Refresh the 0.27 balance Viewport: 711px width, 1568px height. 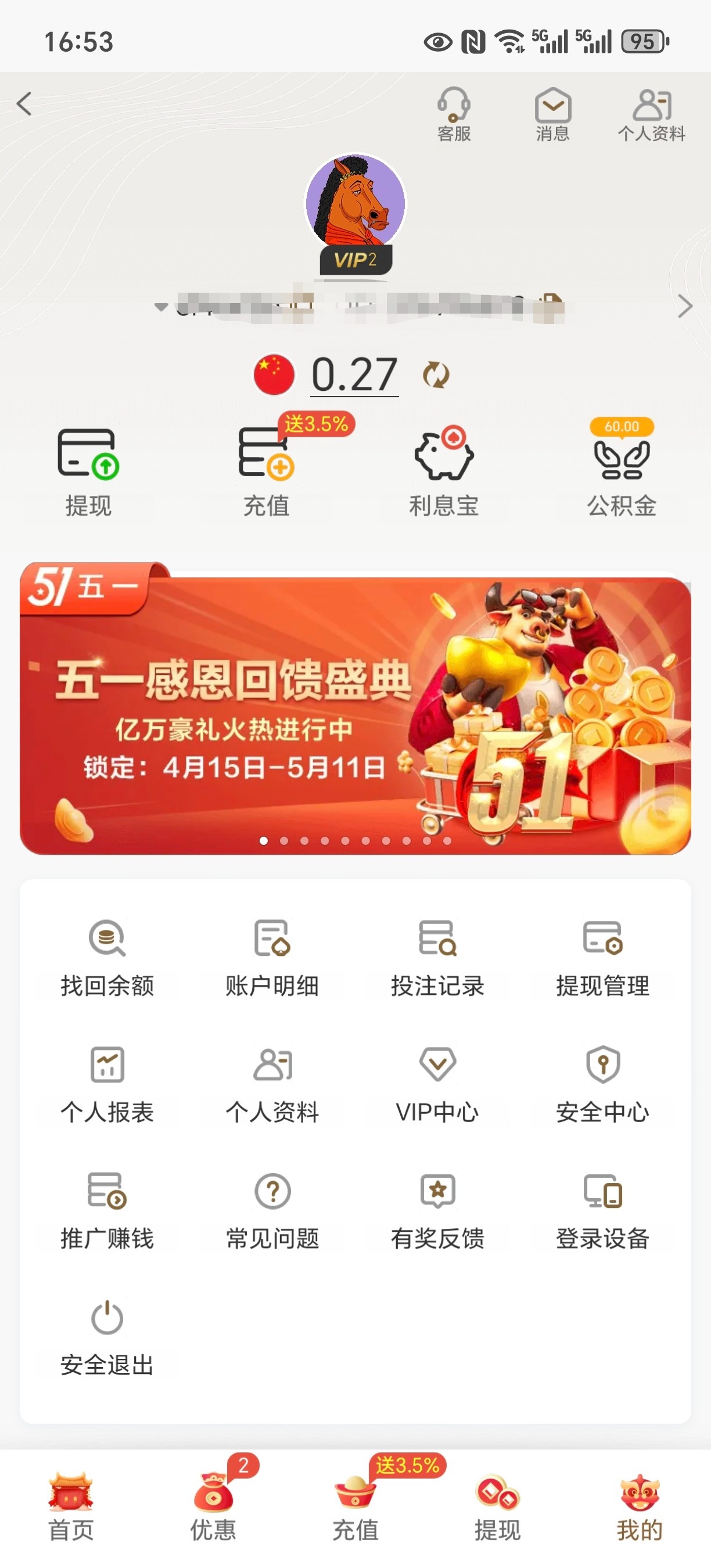[x=436, y=375]
